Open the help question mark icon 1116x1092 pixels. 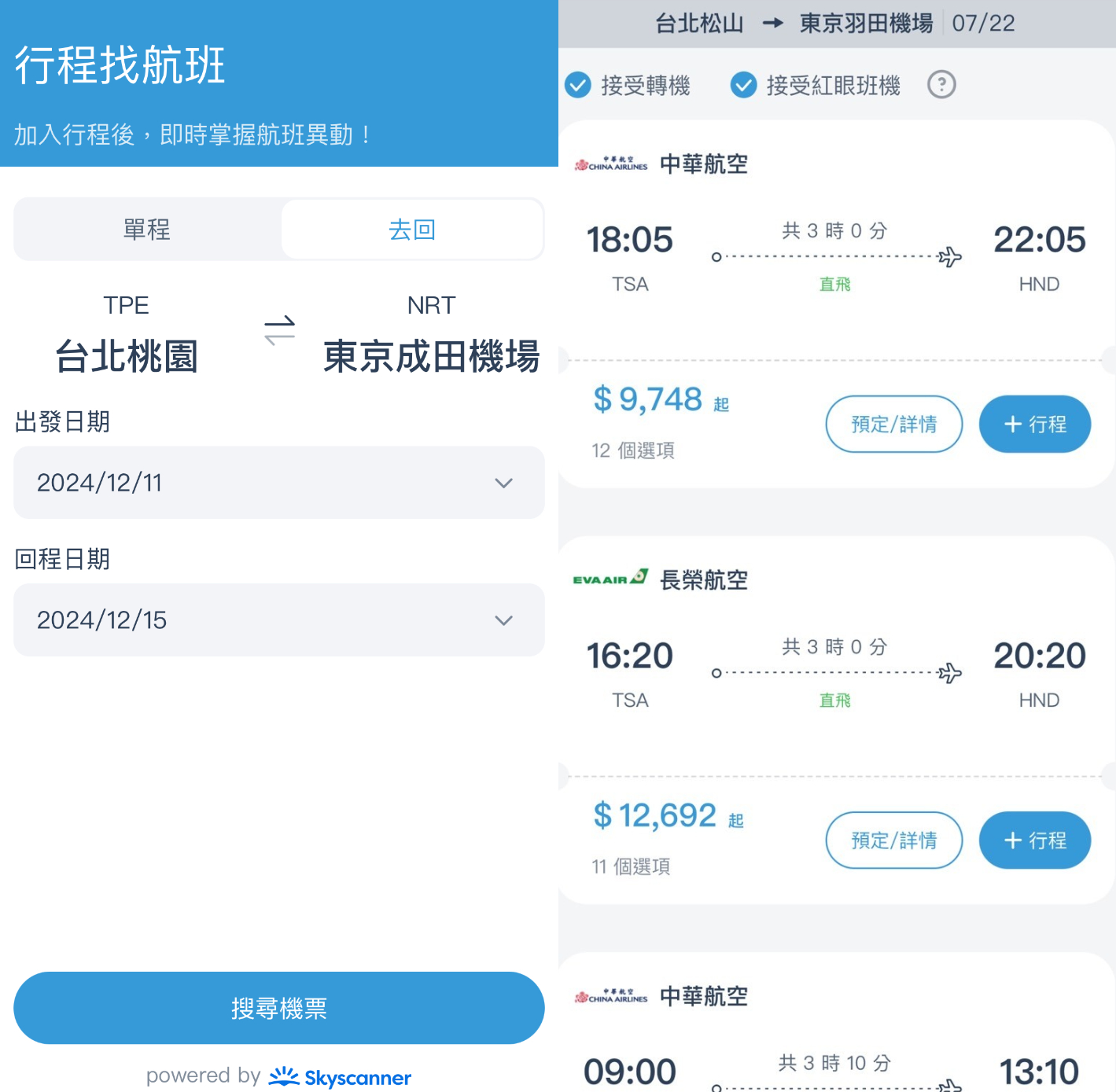pos(941,85)
